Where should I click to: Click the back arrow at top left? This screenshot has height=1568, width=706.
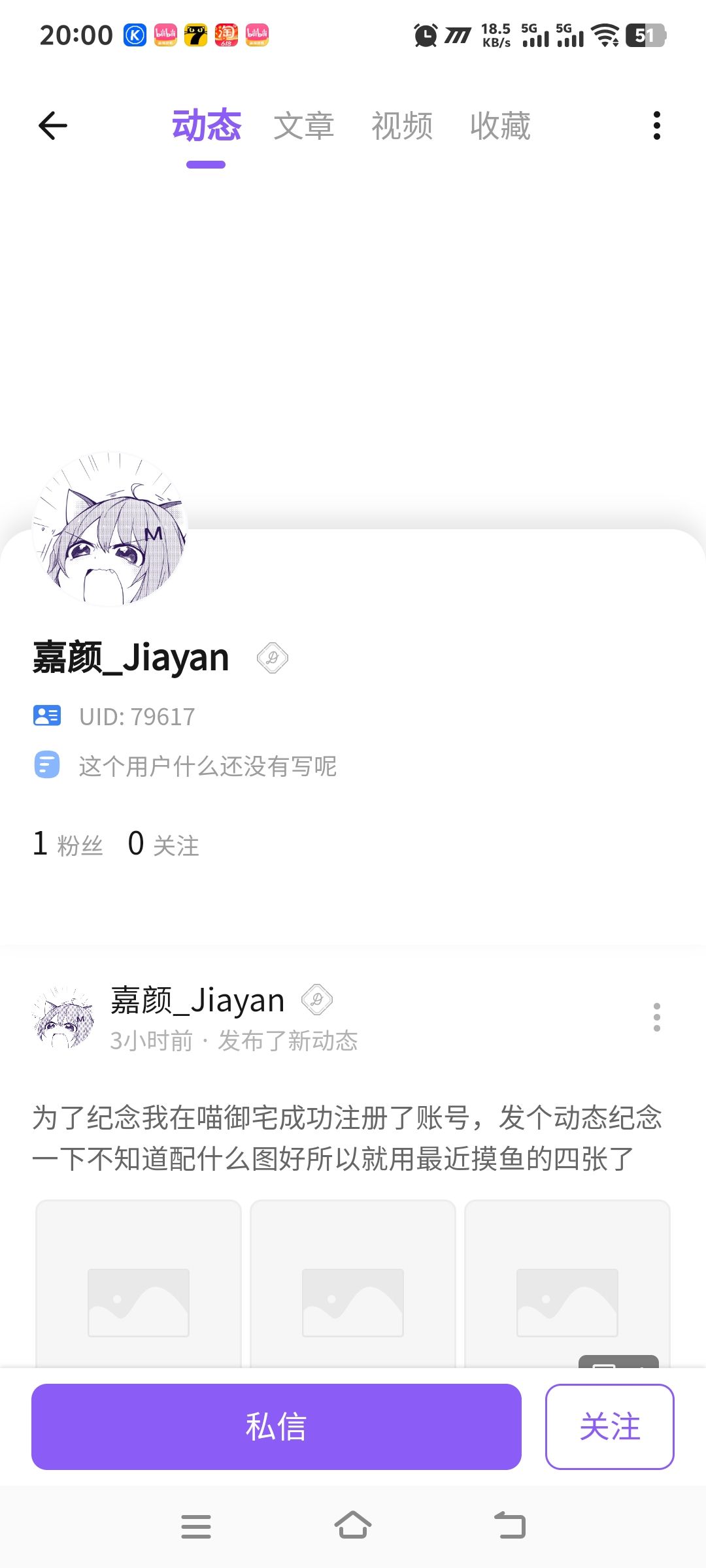(x=52, y=126)
